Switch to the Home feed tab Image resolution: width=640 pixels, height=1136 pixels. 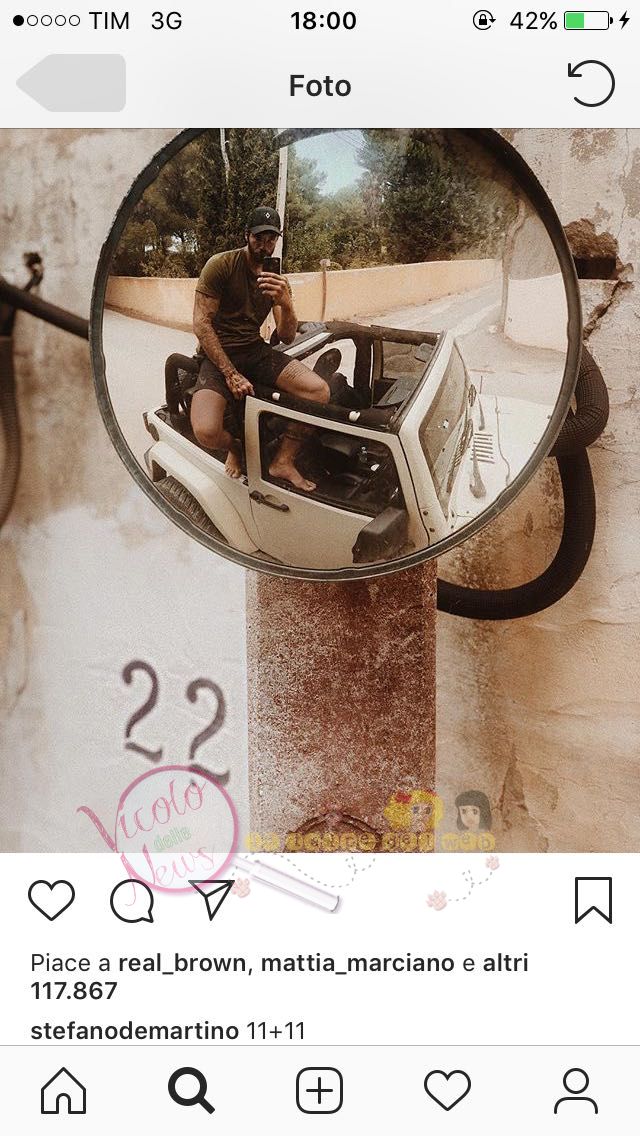[64, 1090]
